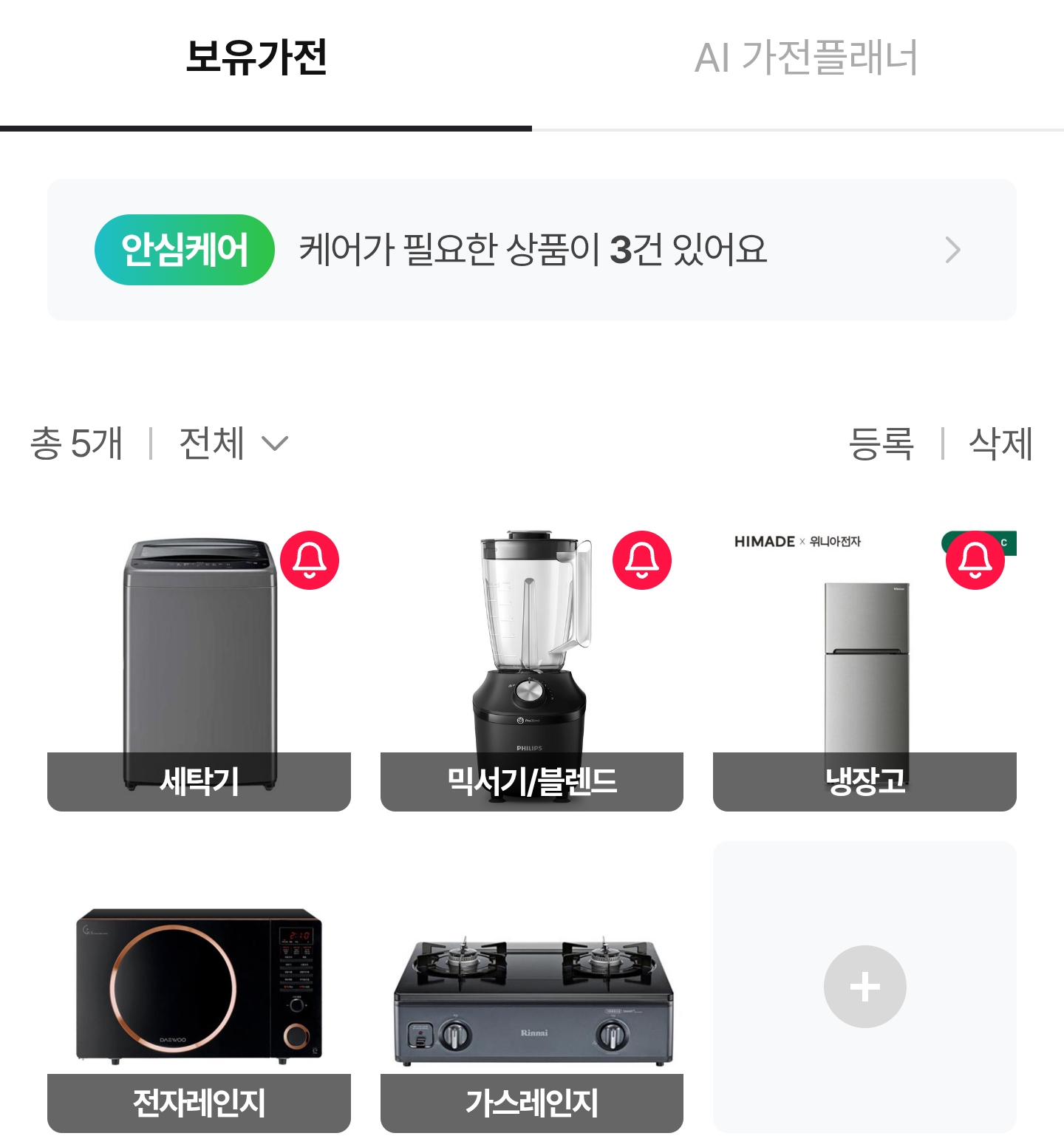Tap 삭제 to delete appliances

coord(1000,443)
